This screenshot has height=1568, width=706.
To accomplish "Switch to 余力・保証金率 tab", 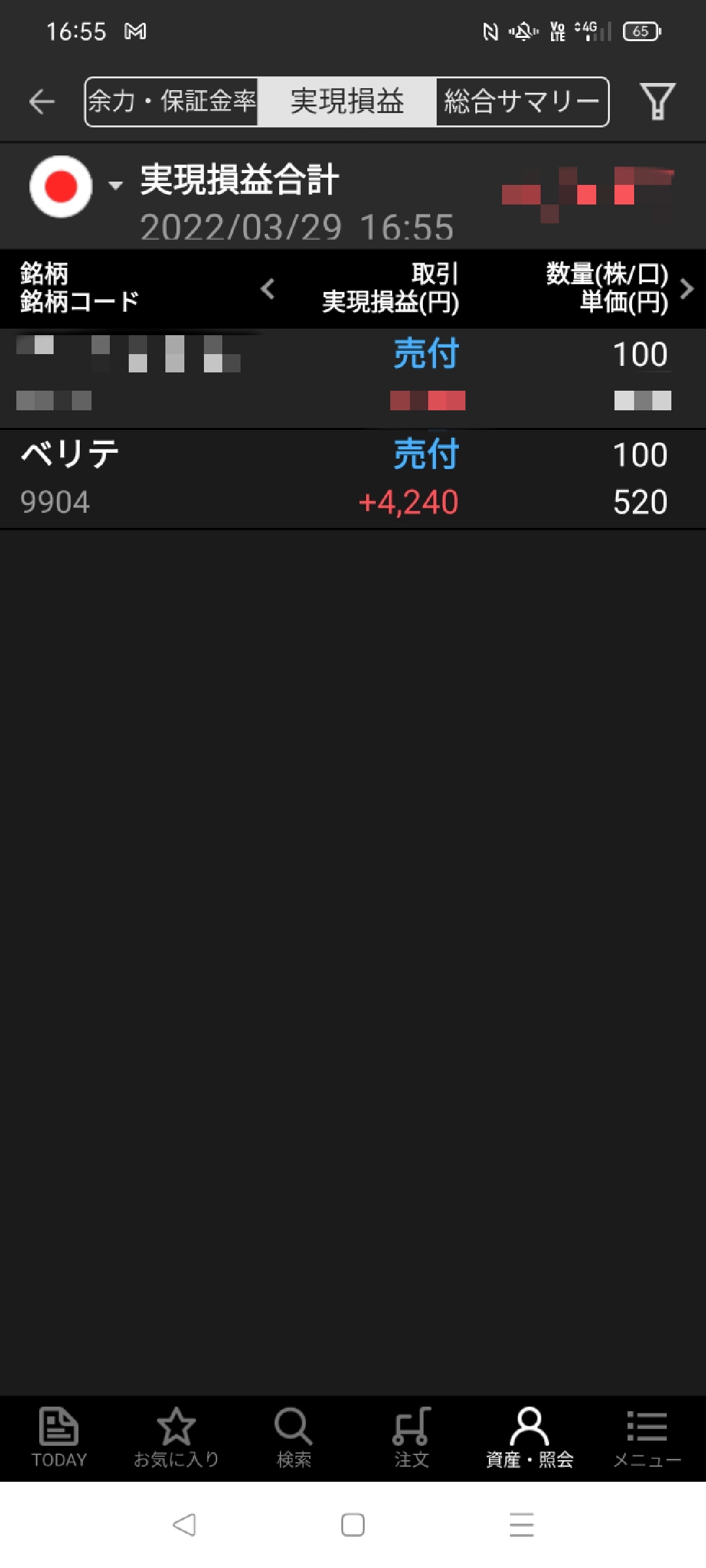I will (172, 102).
